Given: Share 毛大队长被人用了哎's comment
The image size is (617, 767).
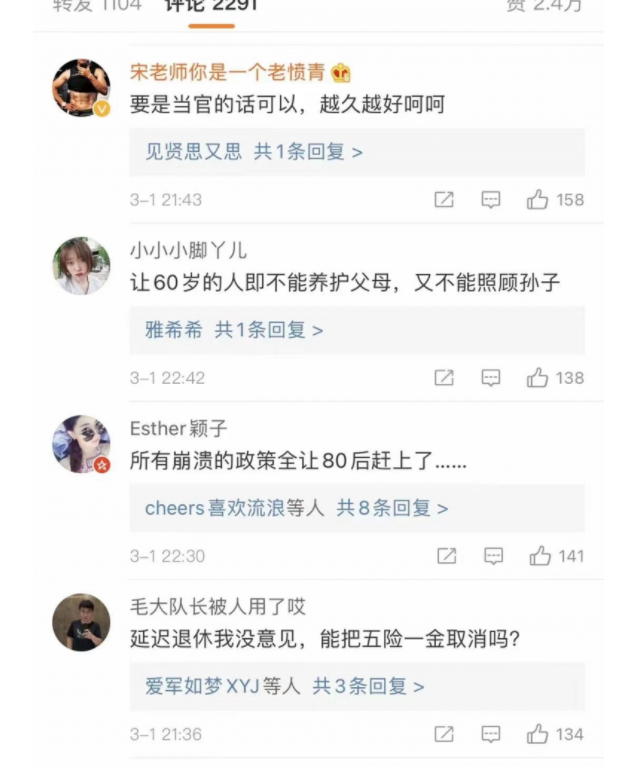Looking at the screenshot, I should pos(444,734).
